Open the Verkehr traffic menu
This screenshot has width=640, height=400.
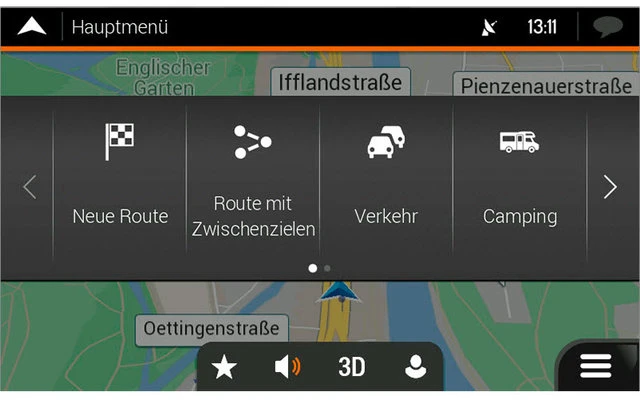click(x=386, y=178)
